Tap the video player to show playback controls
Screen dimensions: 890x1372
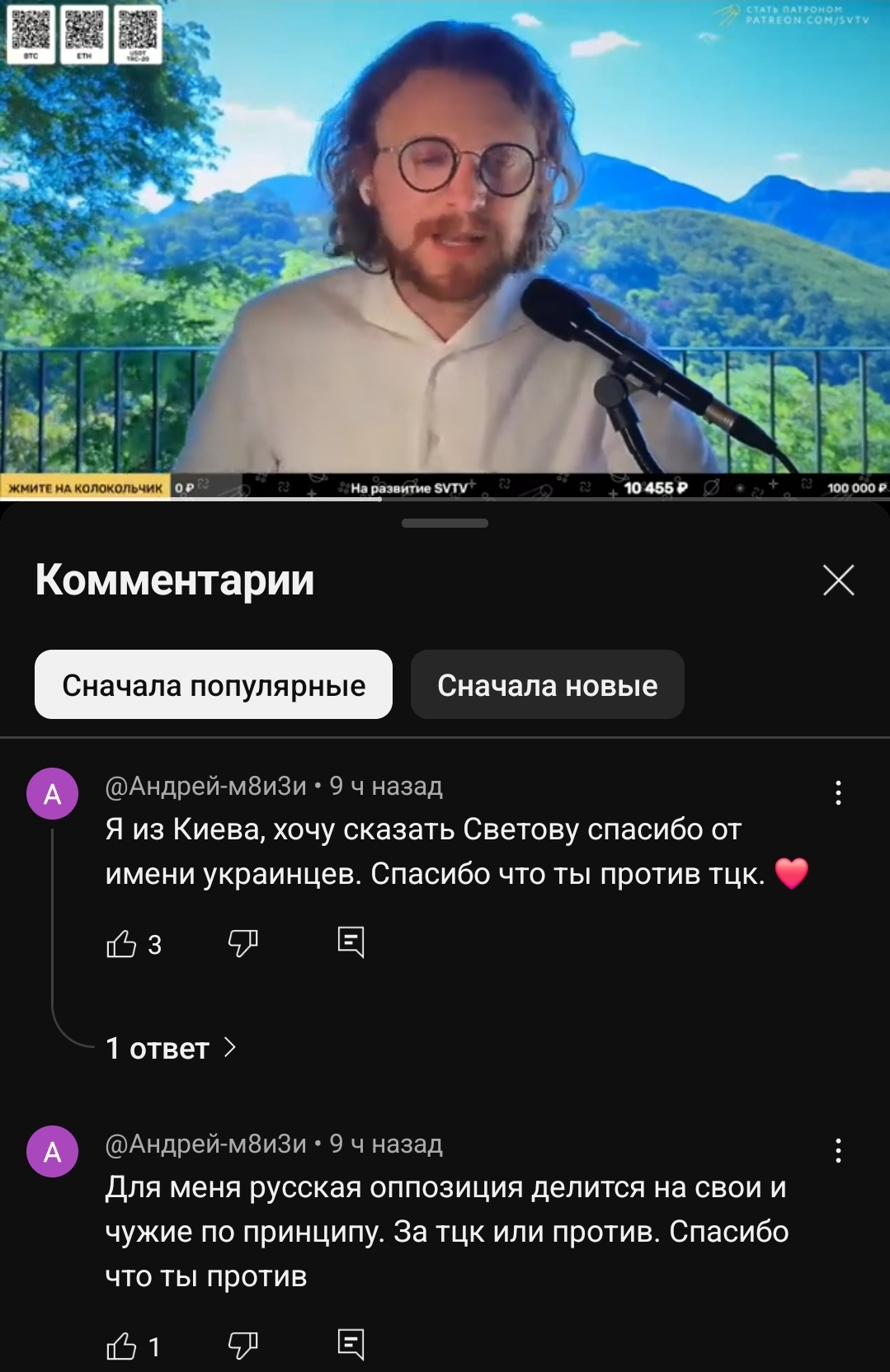(x=445, y=247)
